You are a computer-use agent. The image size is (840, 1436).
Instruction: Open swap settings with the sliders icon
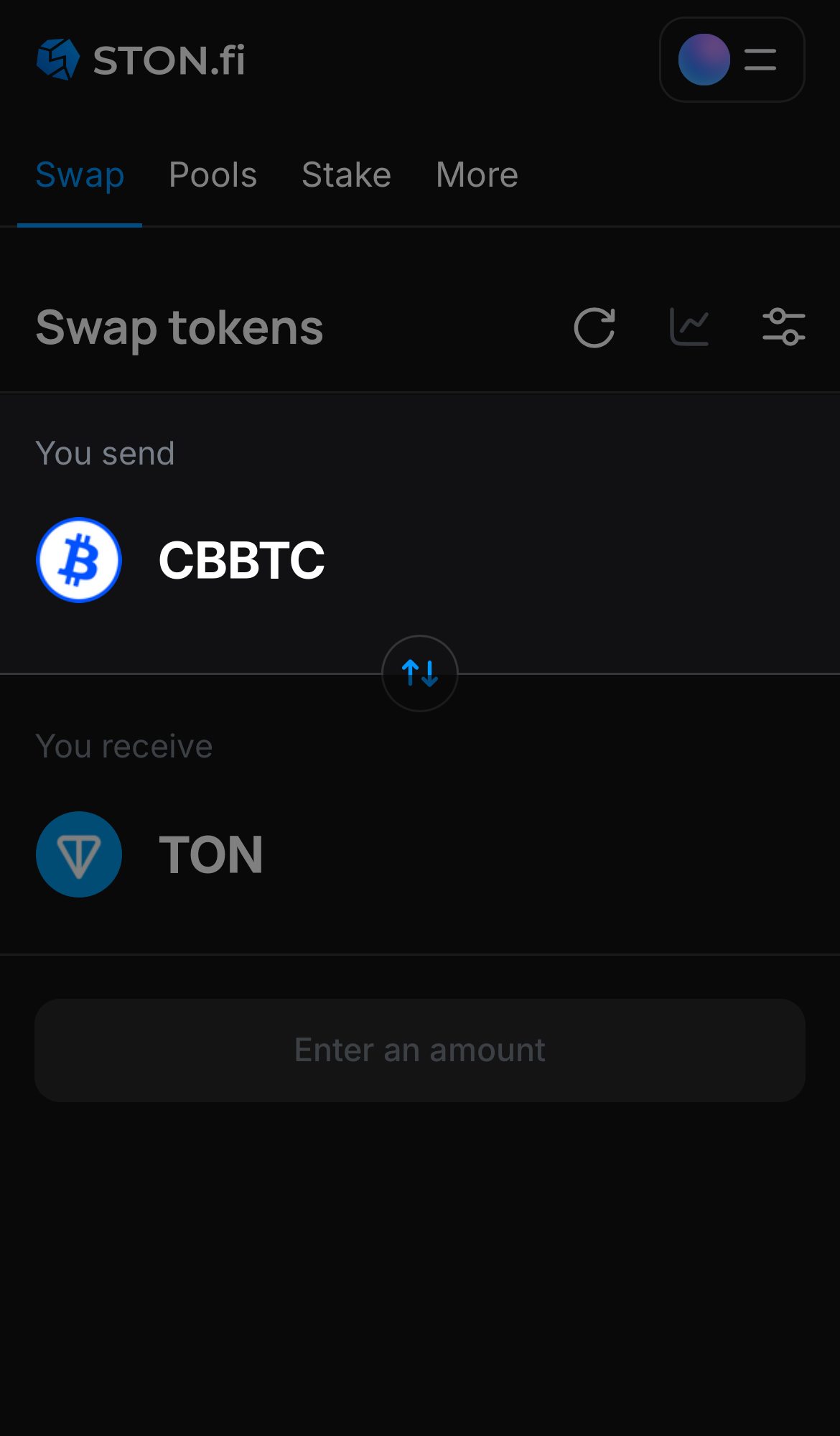783,326
